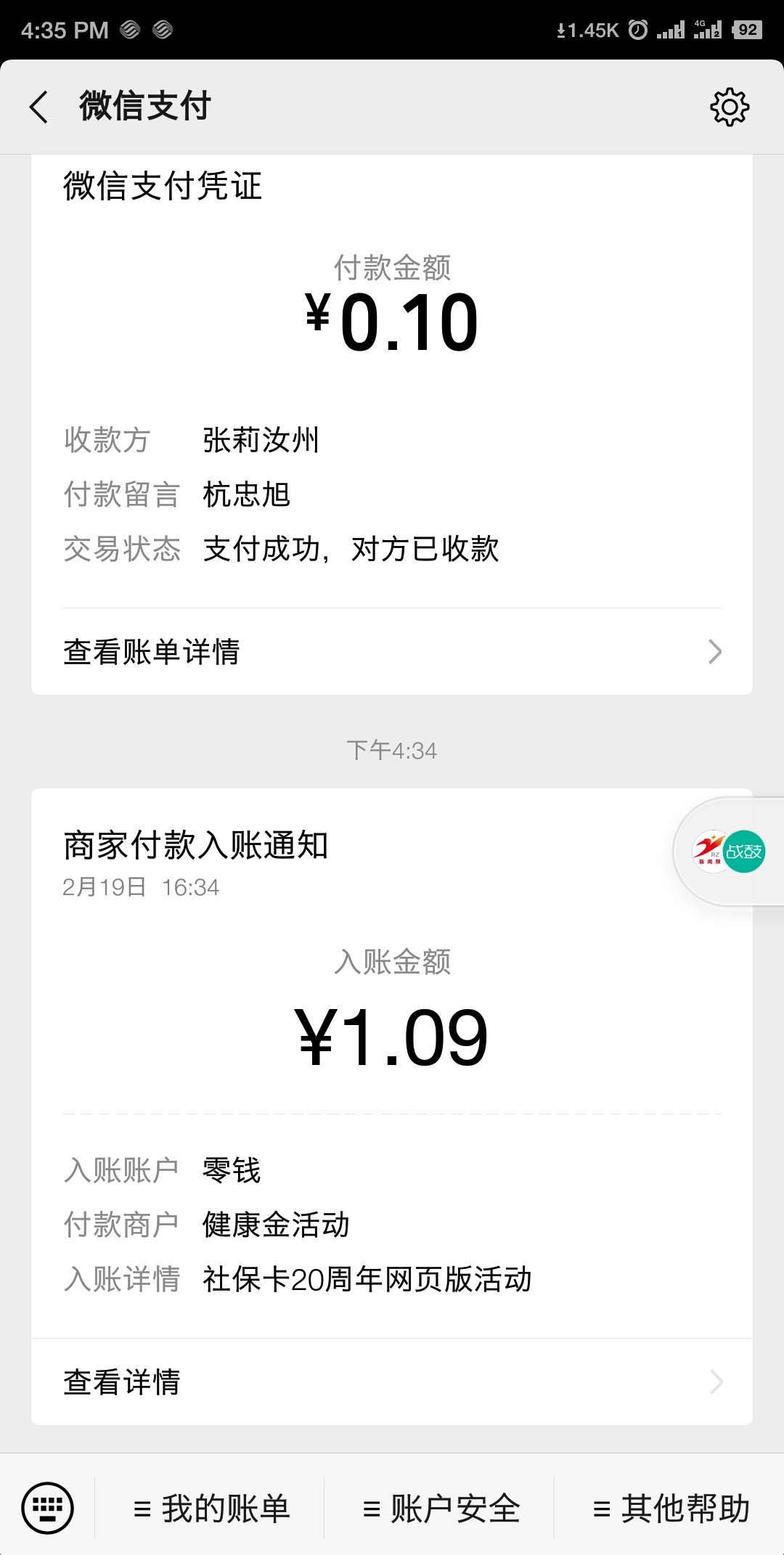The width and height of the screenshot is (784, 1555).
Task: Open the settings gear icon
Action: tap(729, 107)
